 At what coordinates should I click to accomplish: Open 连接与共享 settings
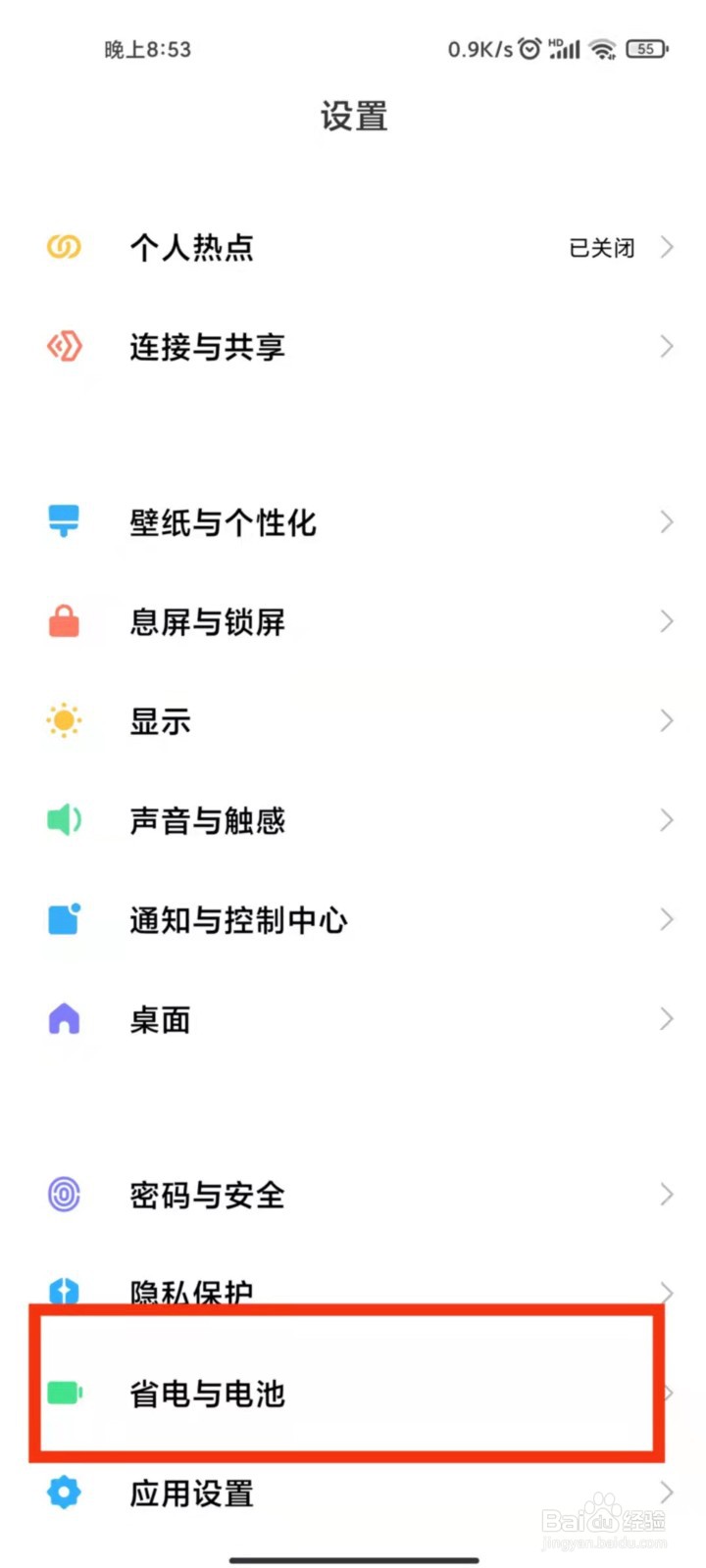click(x=353, y=347)
